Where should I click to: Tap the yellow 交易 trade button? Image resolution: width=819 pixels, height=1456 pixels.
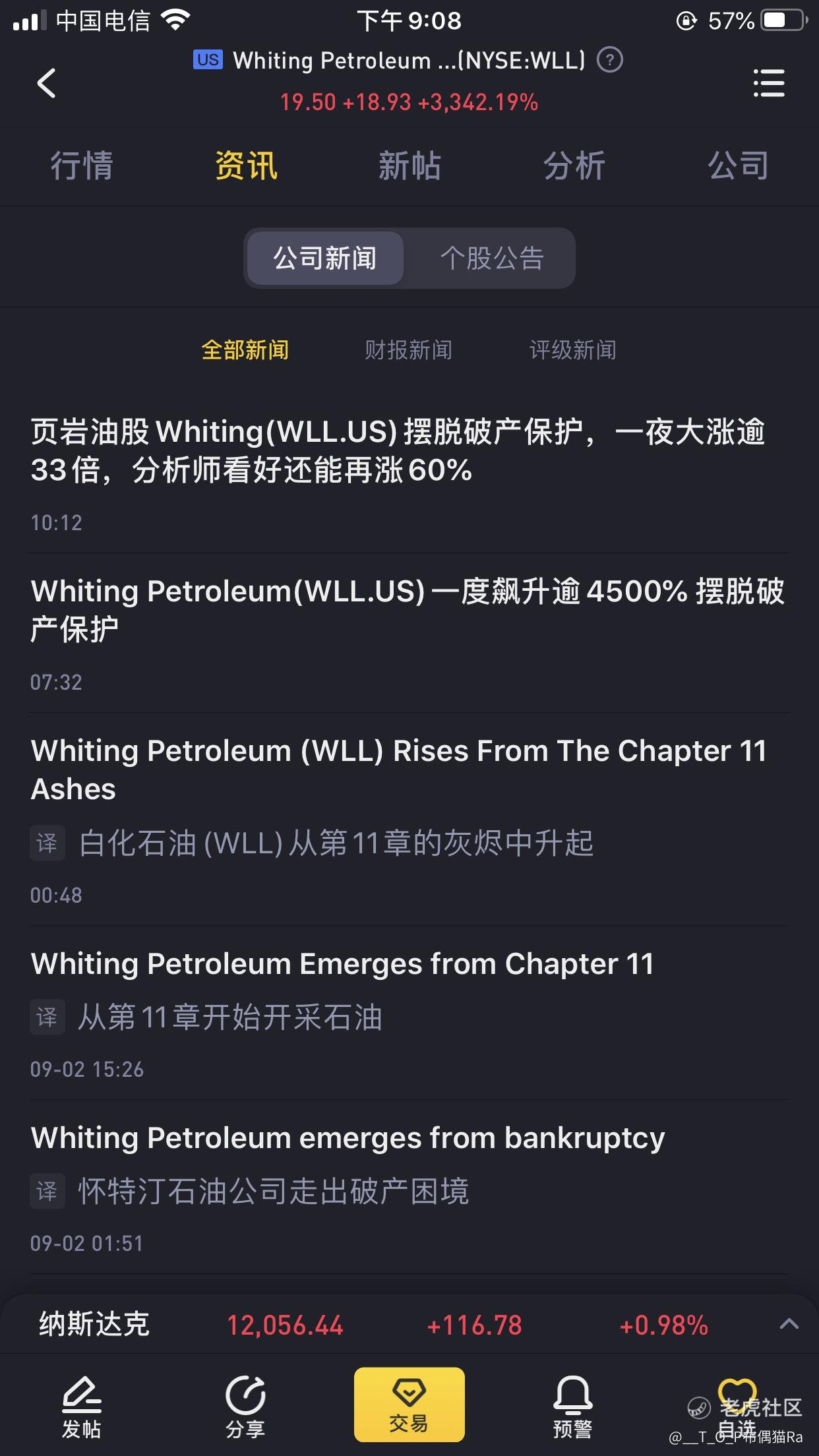409,1405
